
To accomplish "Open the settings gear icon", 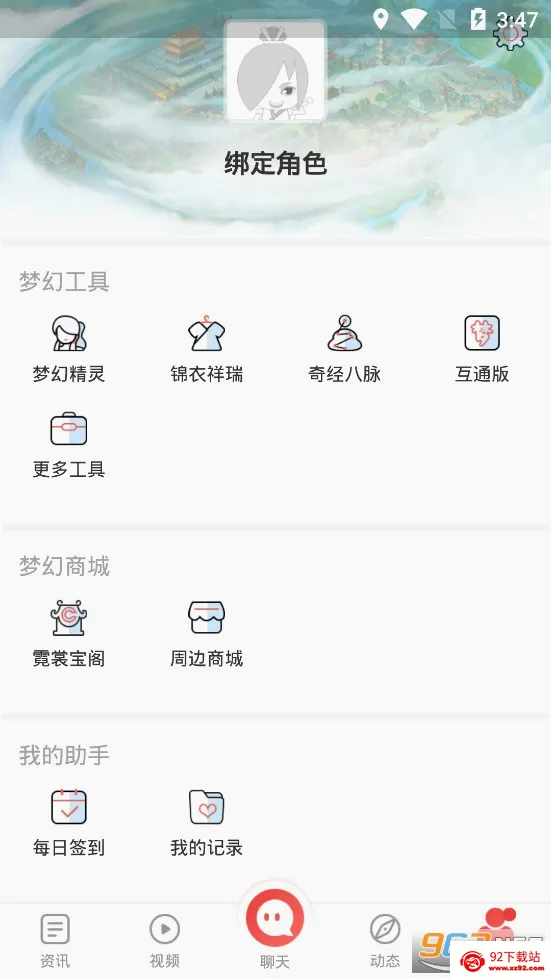I will coord(510,34).
